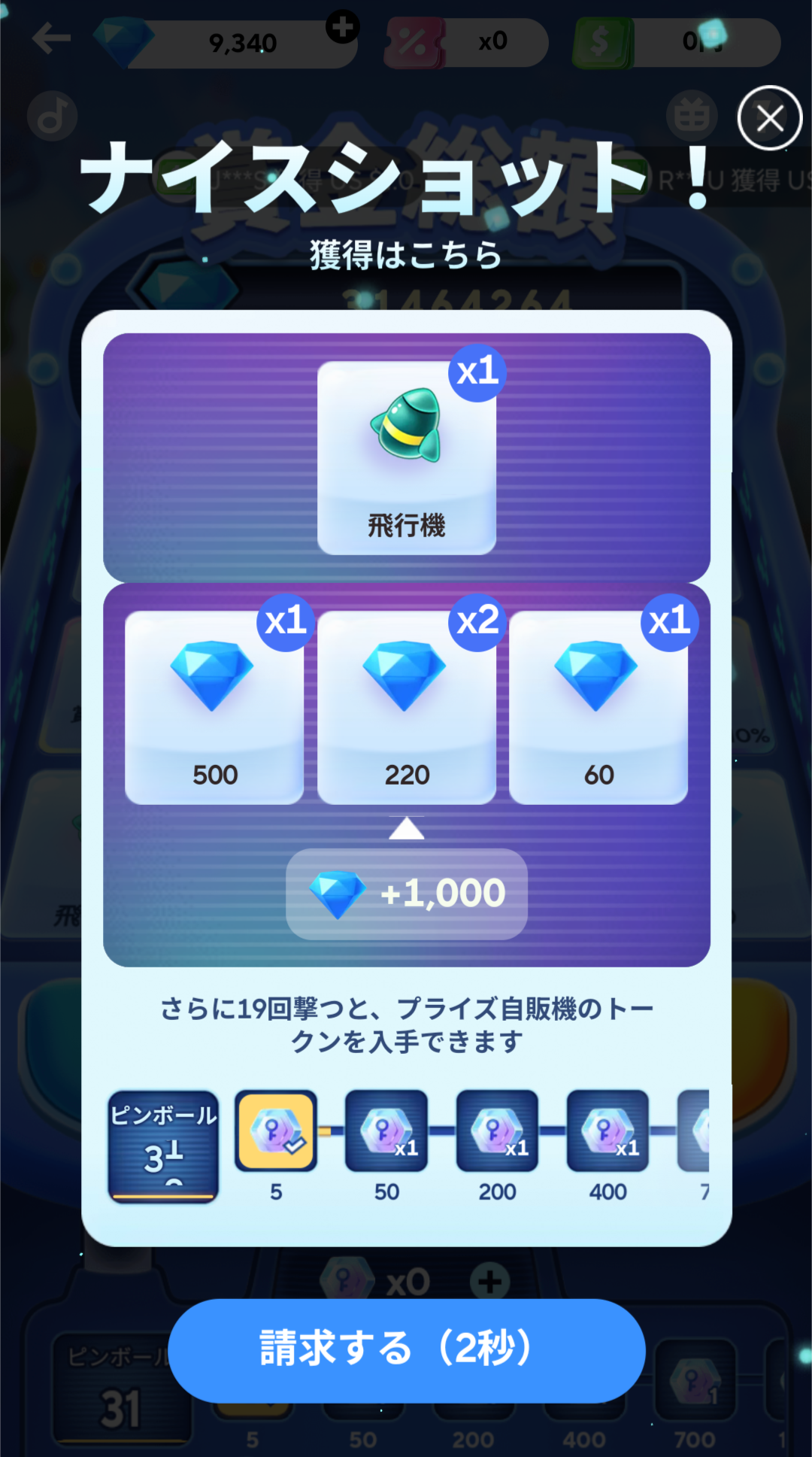Close the reward popup with the X

(770, 118)
